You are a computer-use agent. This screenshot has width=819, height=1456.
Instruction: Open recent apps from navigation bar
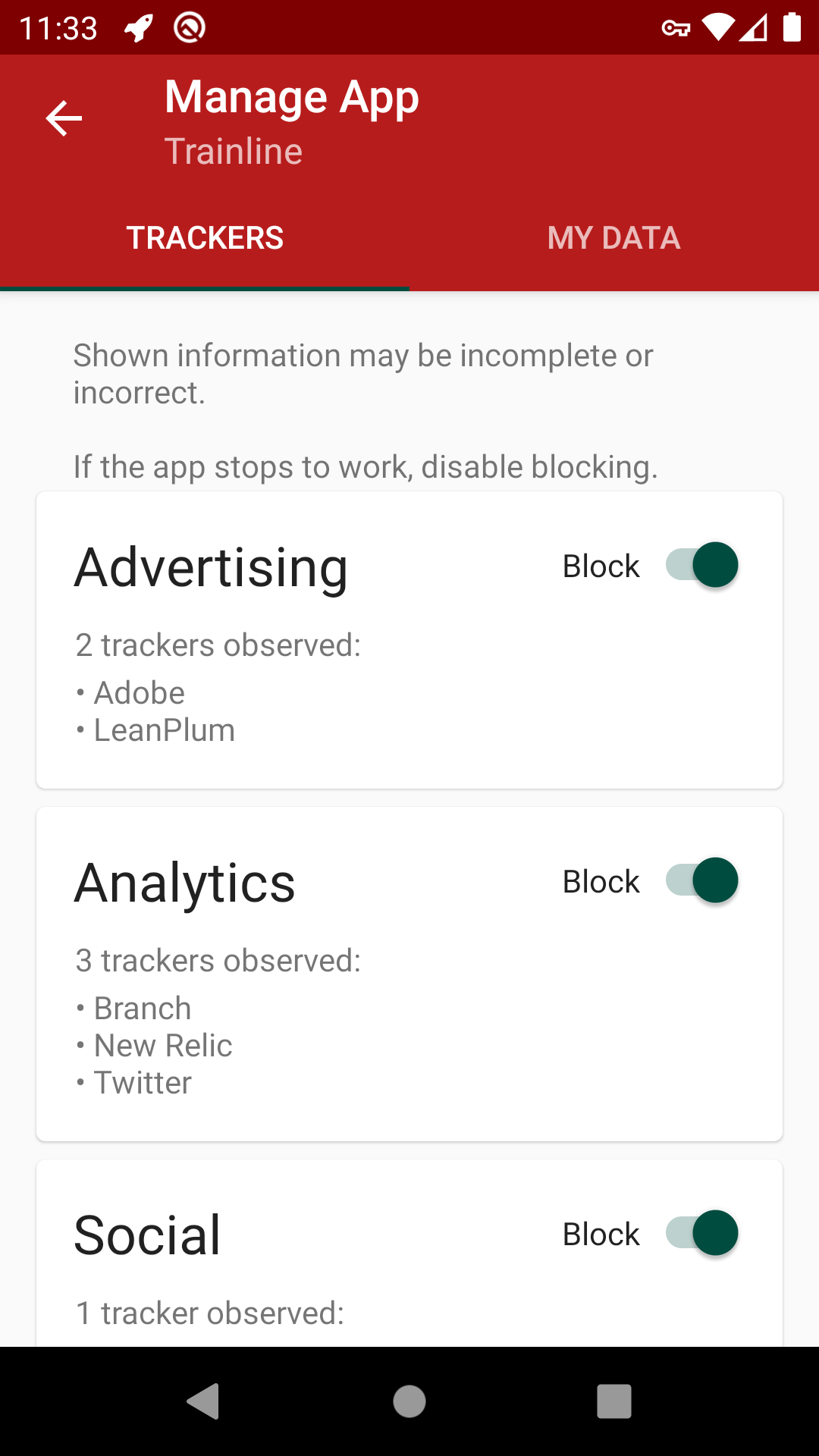[614, 1401]
